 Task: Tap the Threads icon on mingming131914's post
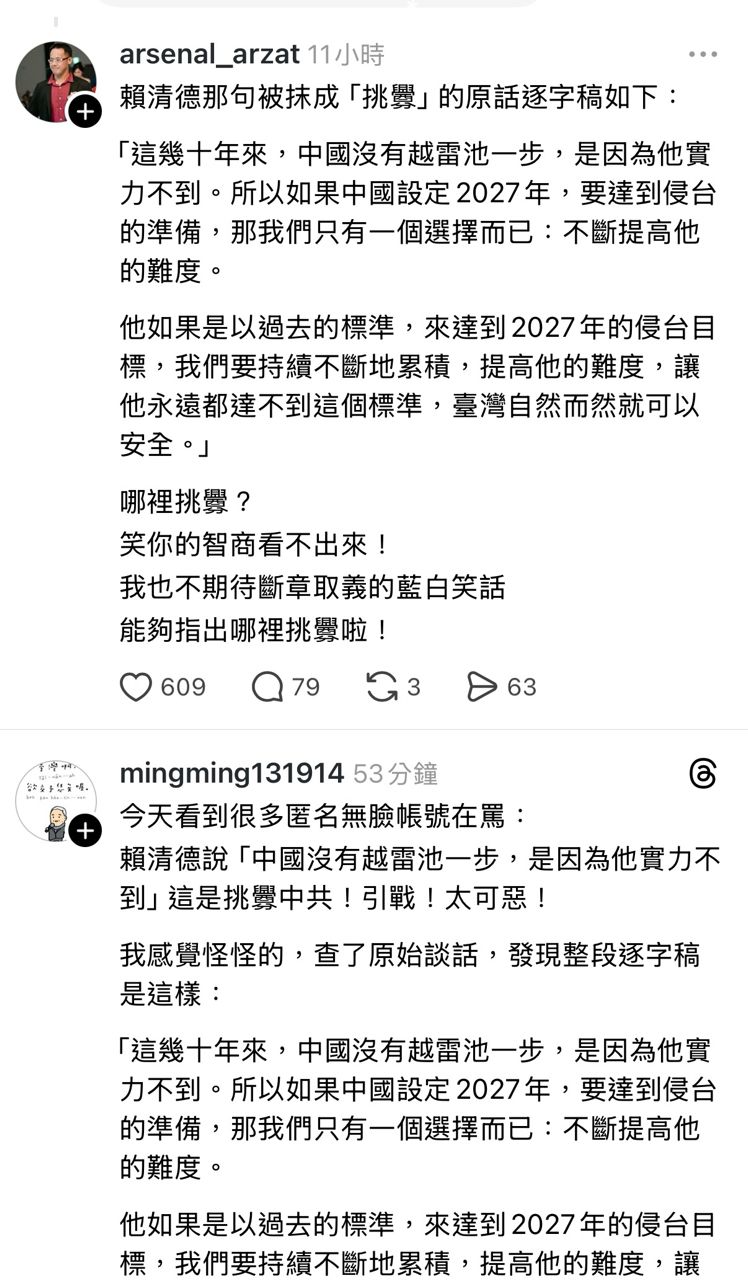pyautogui.click(x=703, y=773)
